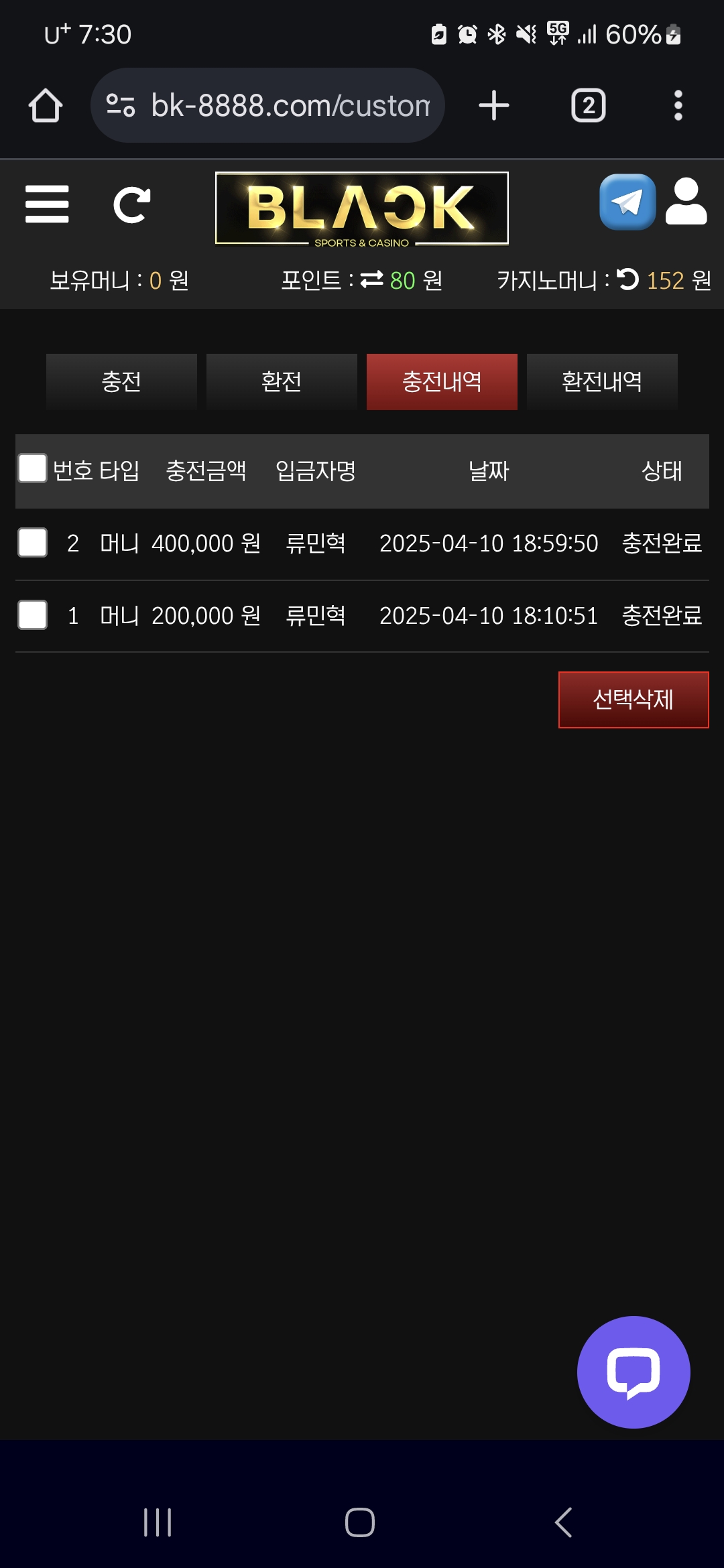
Task: Open the purple live chat bubble
Action: [633, 1372]
